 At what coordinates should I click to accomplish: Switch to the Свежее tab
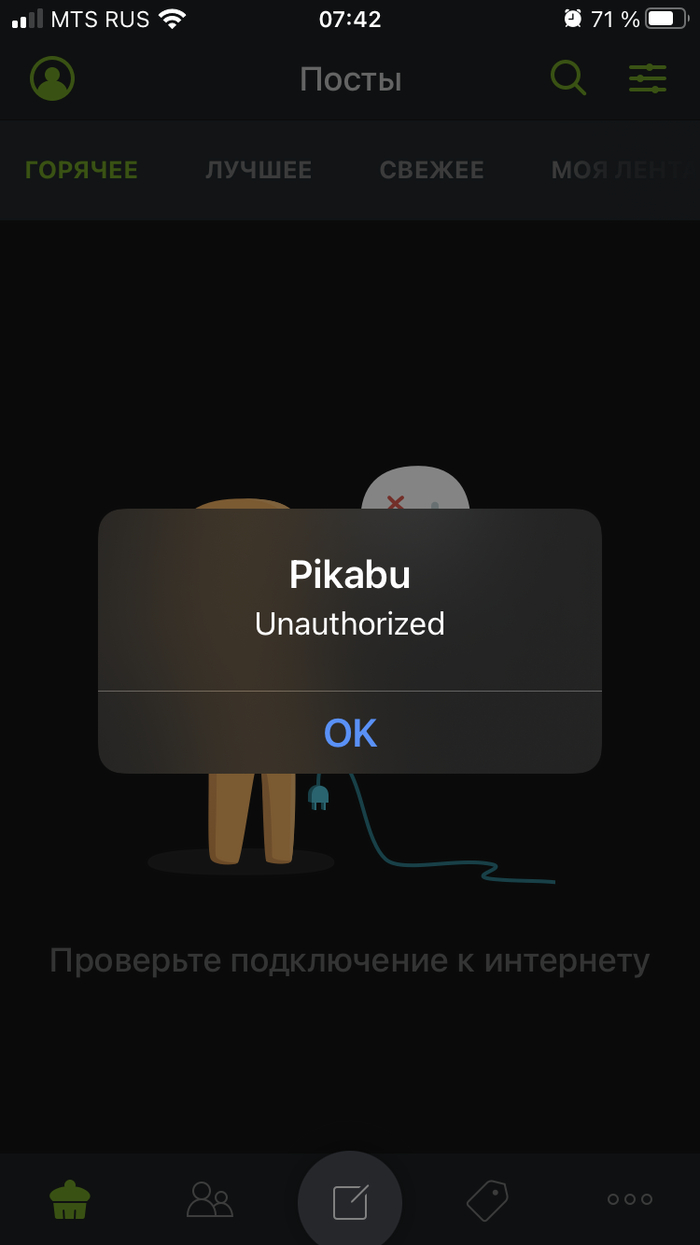(x=431, y=170)
